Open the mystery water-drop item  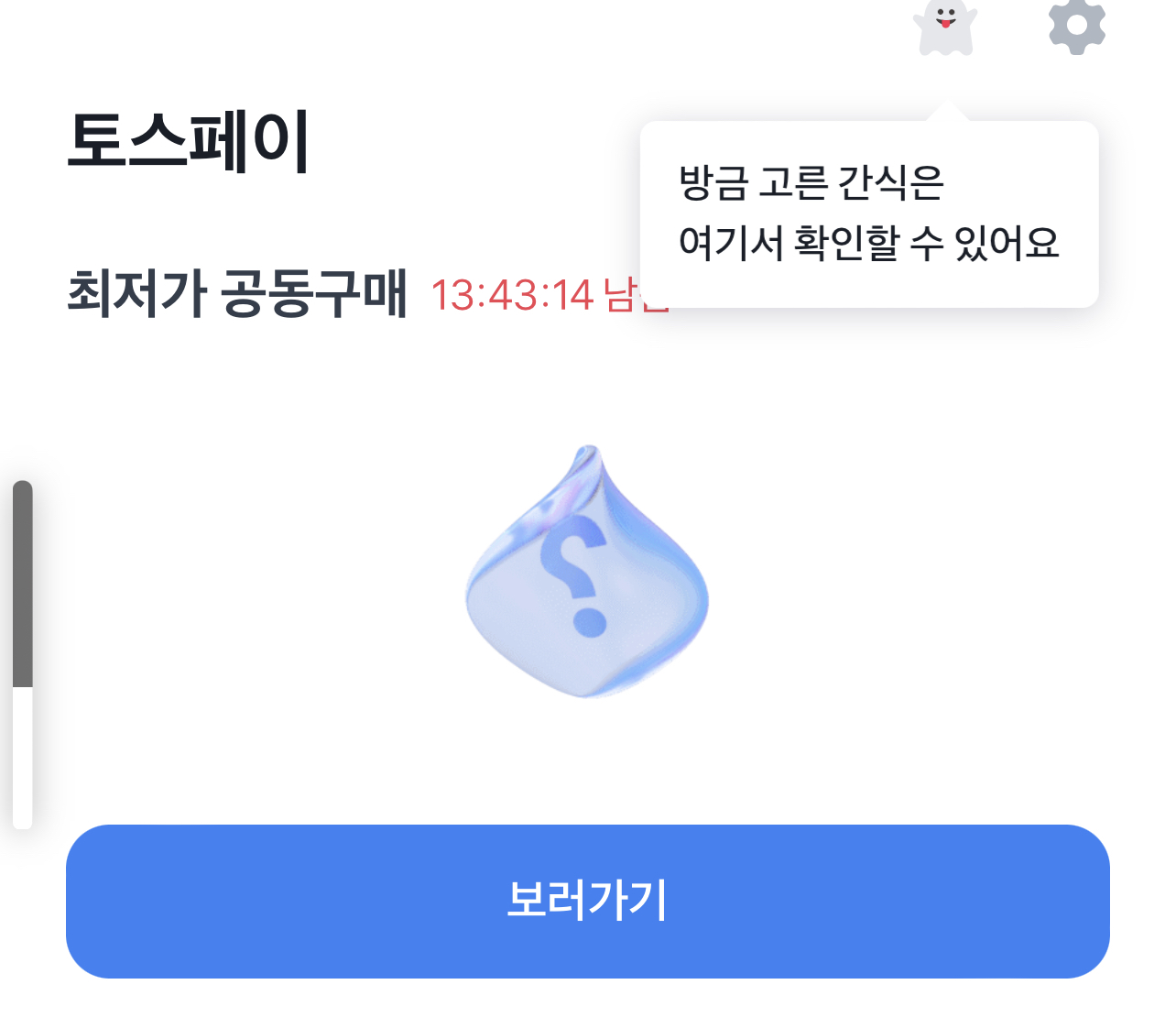pyautogui.click(x=587, y=573)
